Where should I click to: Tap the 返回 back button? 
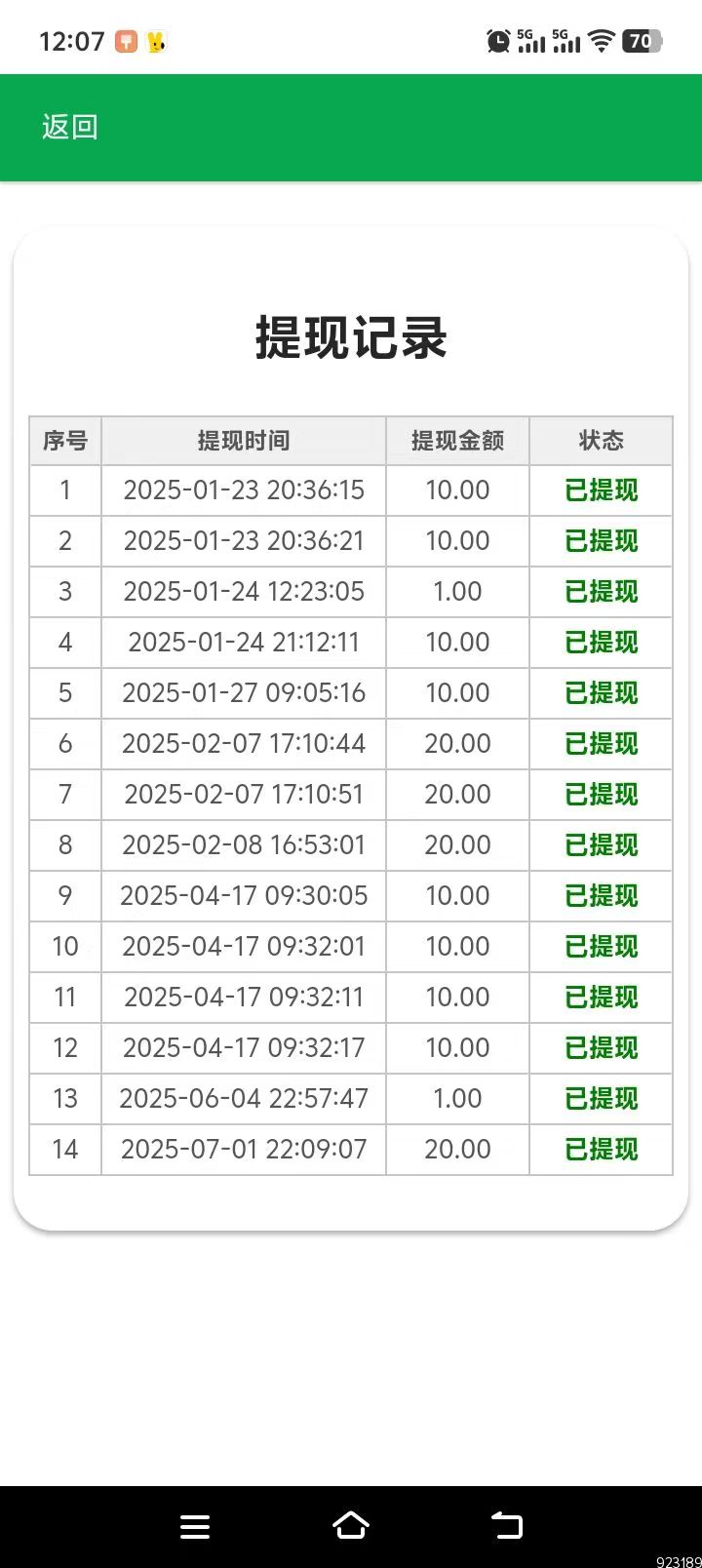tap(69, 127)
